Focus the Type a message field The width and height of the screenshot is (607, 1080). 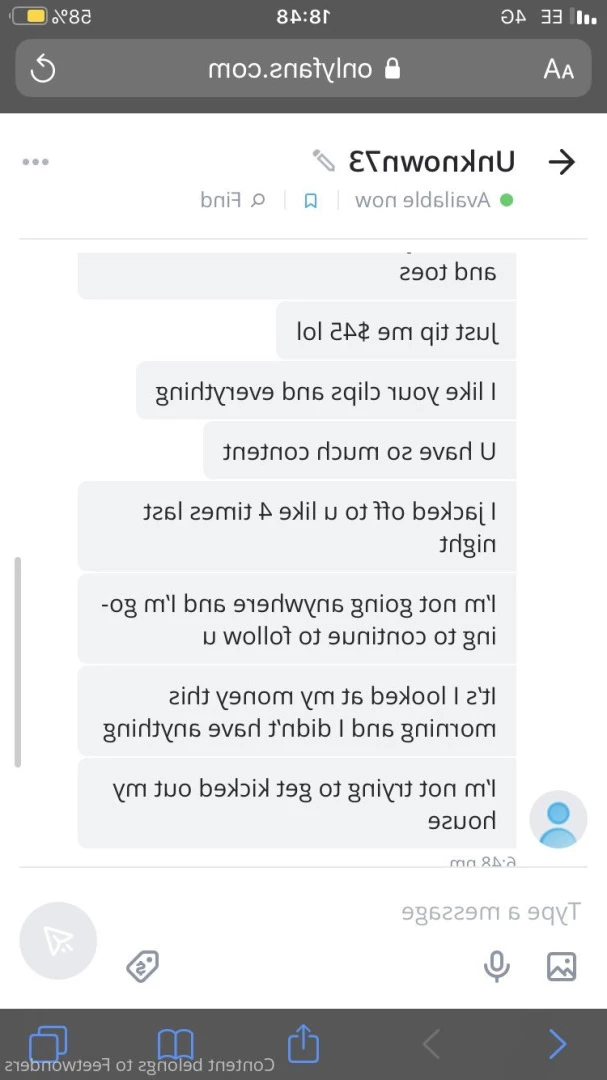400,911
